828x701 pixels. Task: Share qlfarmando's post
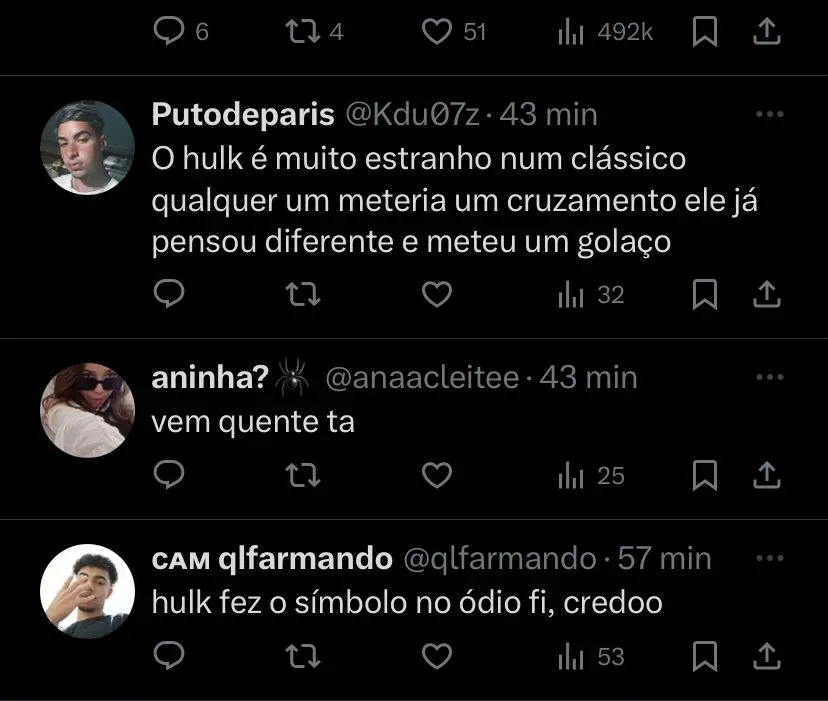[x=765, y=657]
